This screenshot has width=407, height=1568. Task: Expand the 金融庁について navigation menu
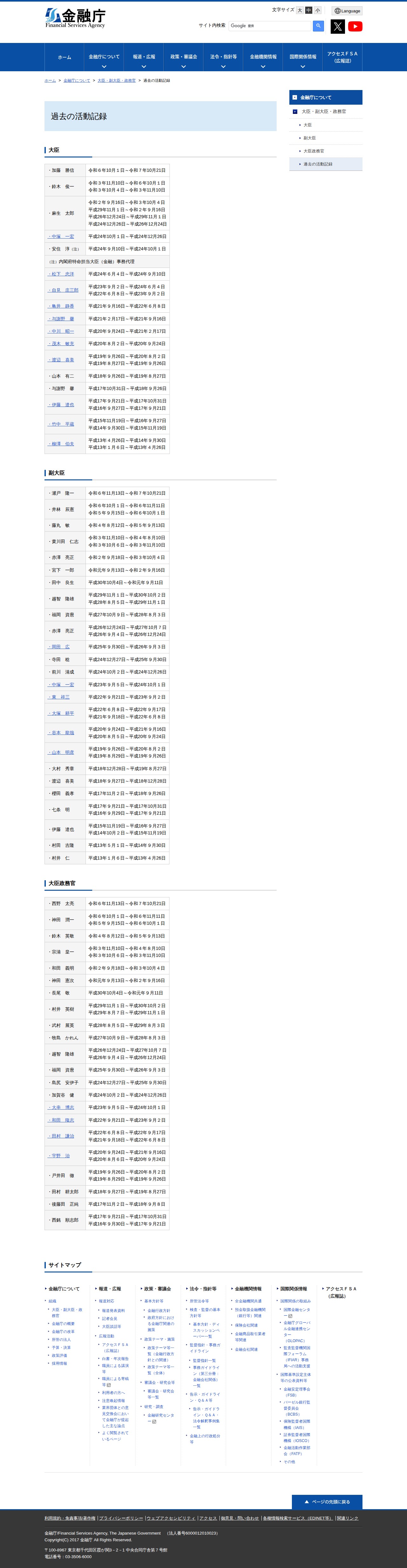click(x=104, y=60)
